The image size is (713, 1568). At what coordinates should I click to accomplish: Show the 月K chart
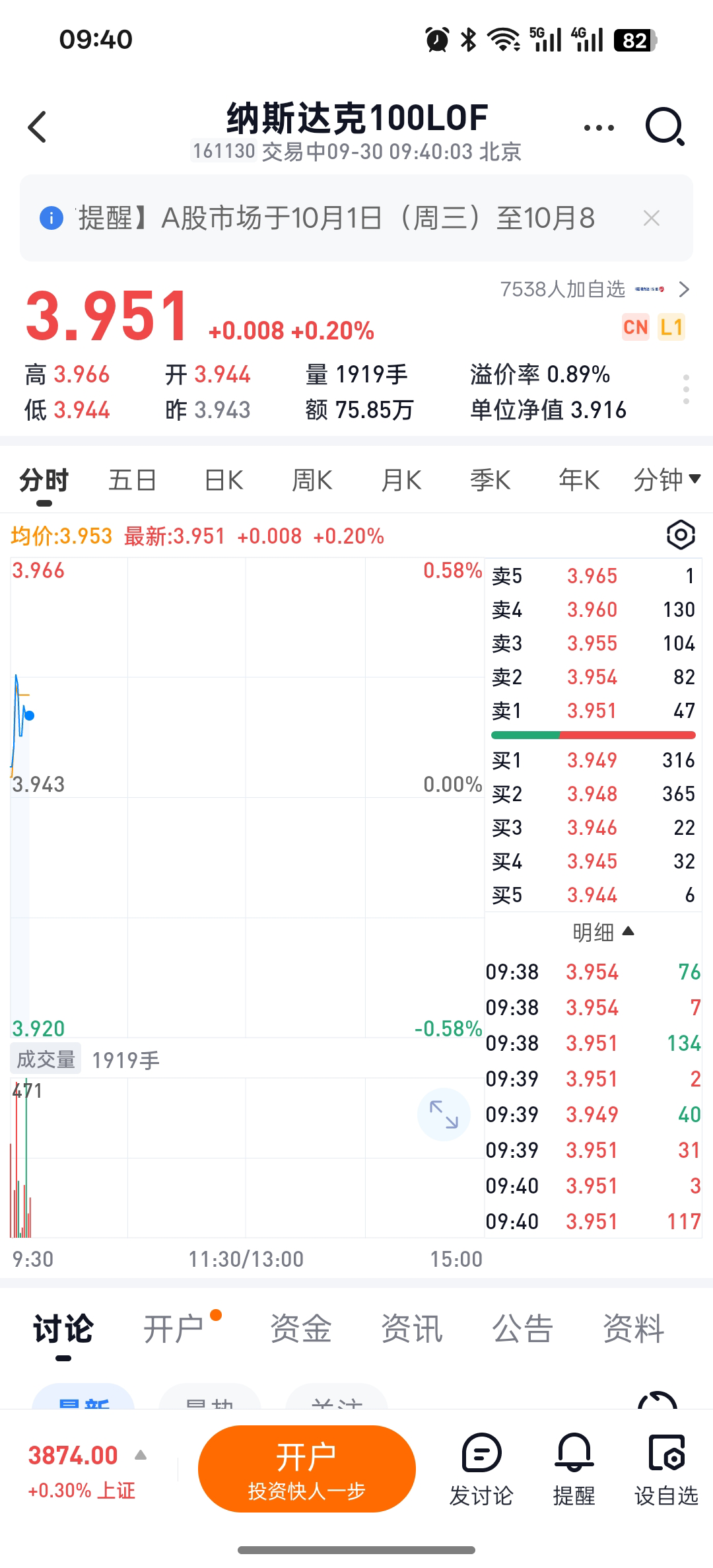coord(401,480)
